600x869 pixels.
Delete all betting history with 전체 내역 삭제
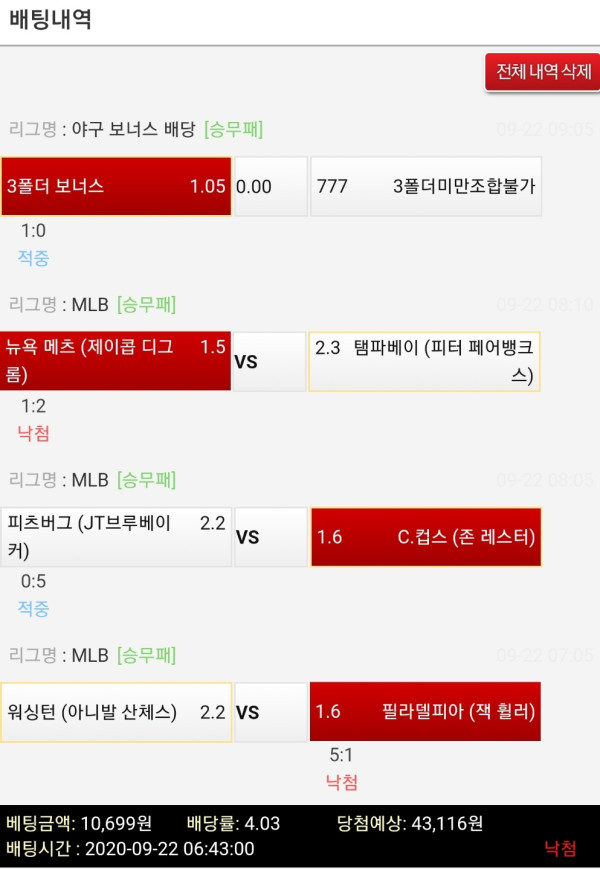tap(543, 72)
